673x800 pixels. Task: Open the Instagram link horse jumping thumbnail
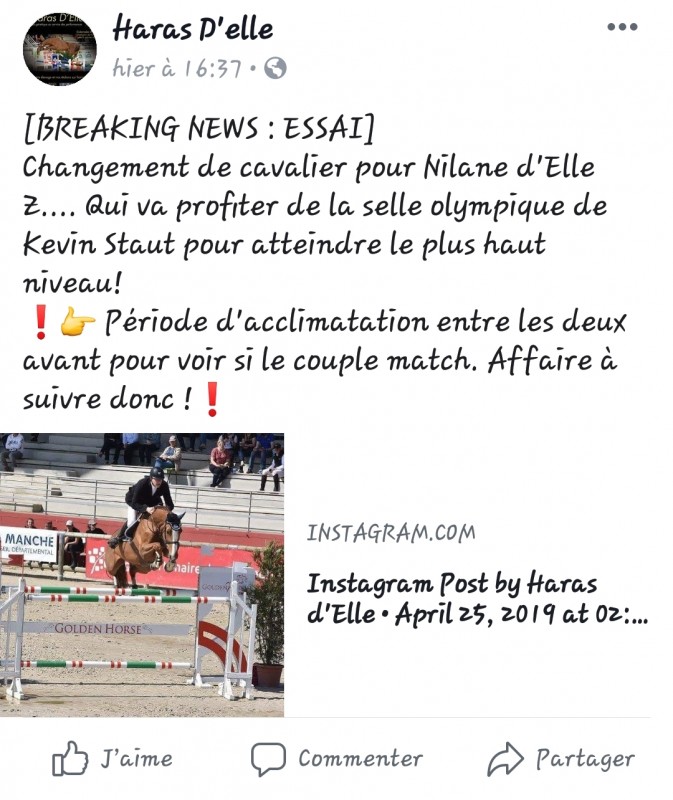pyautogui.click(x=142, y=574)
